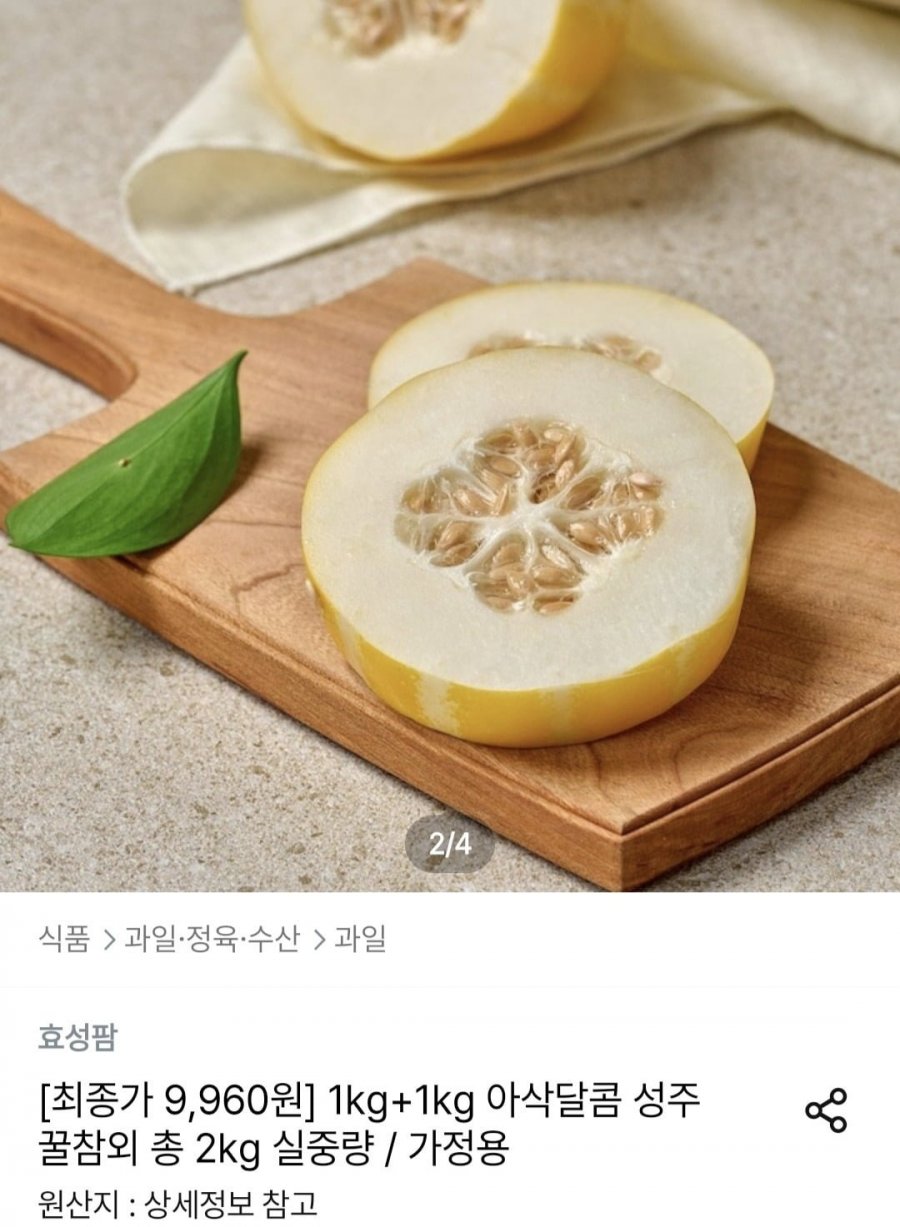Open the melon product photo fullscreen
The image size is (900, 1227).
(450, 450)
